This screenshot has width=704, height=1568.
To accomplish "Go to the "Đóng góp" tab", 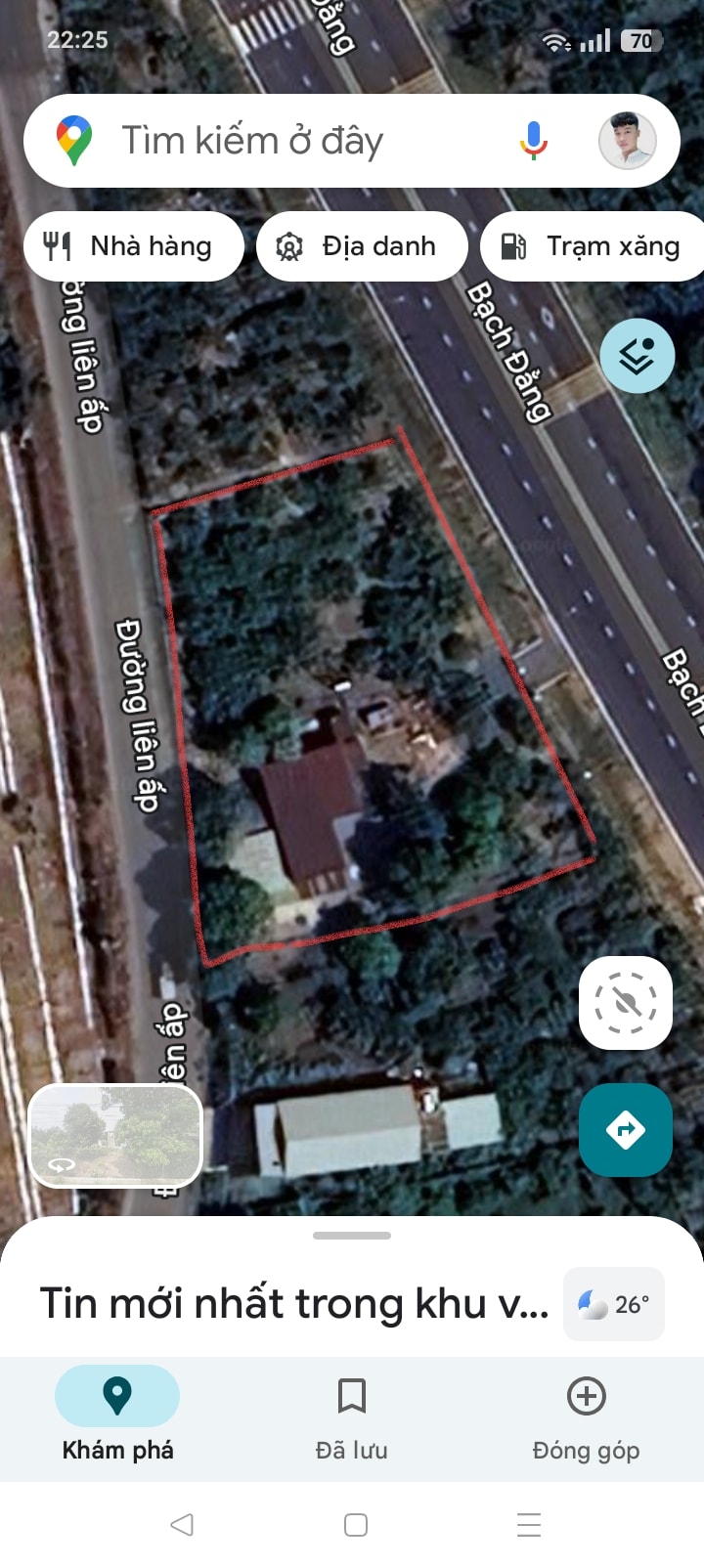I will pos(586,1416).
